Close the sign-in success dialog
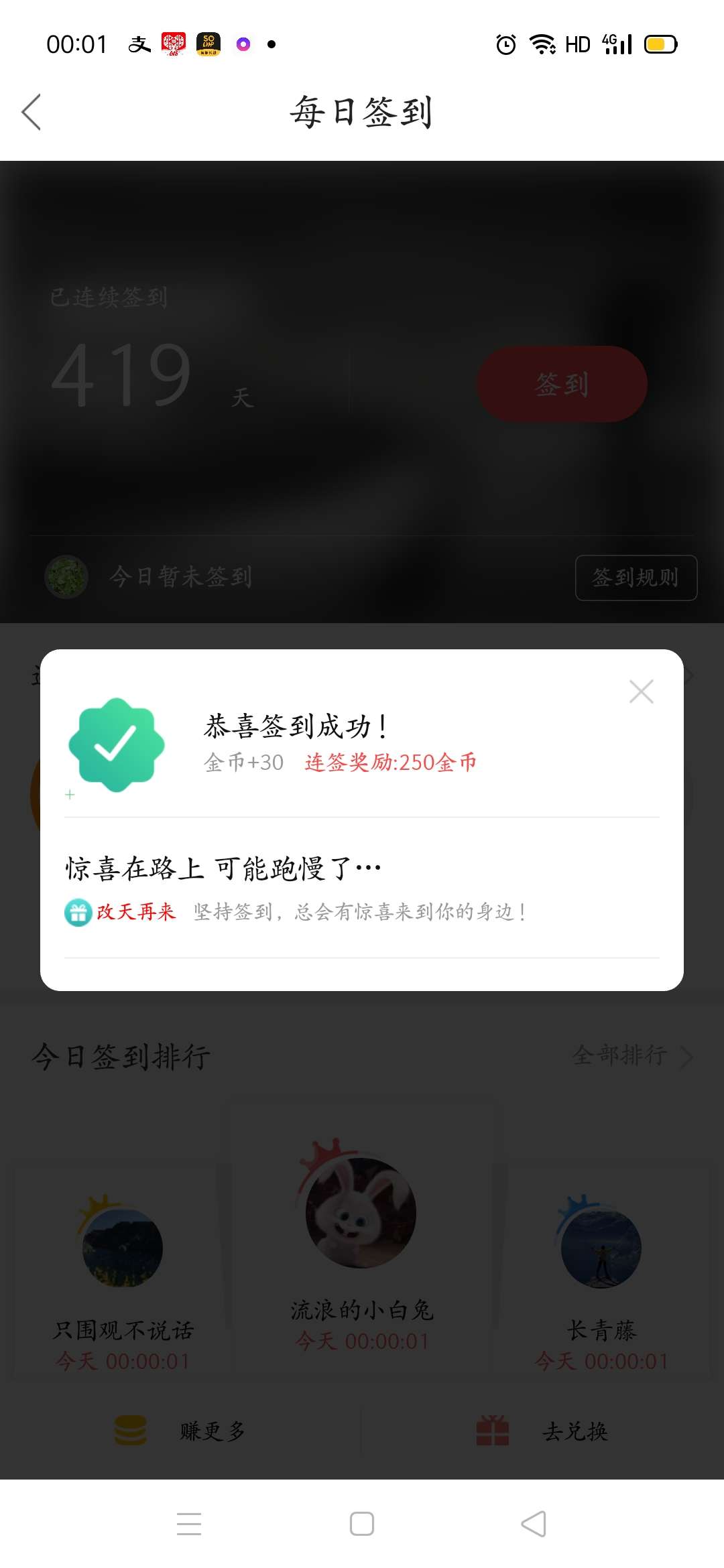This screenshot has width=724, height=1568. point(642,692)
